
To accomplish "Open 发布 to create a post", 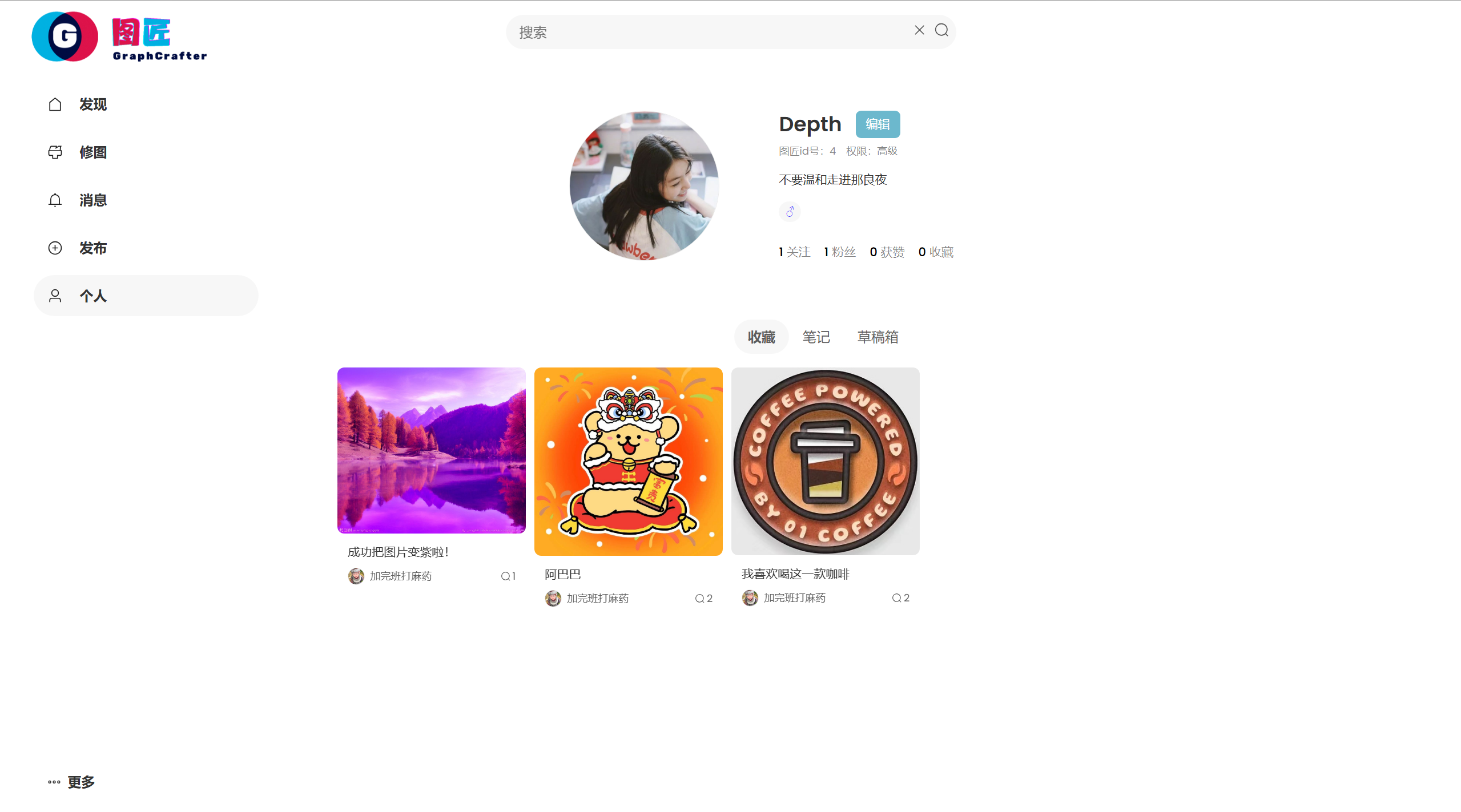I will point(92,248).
